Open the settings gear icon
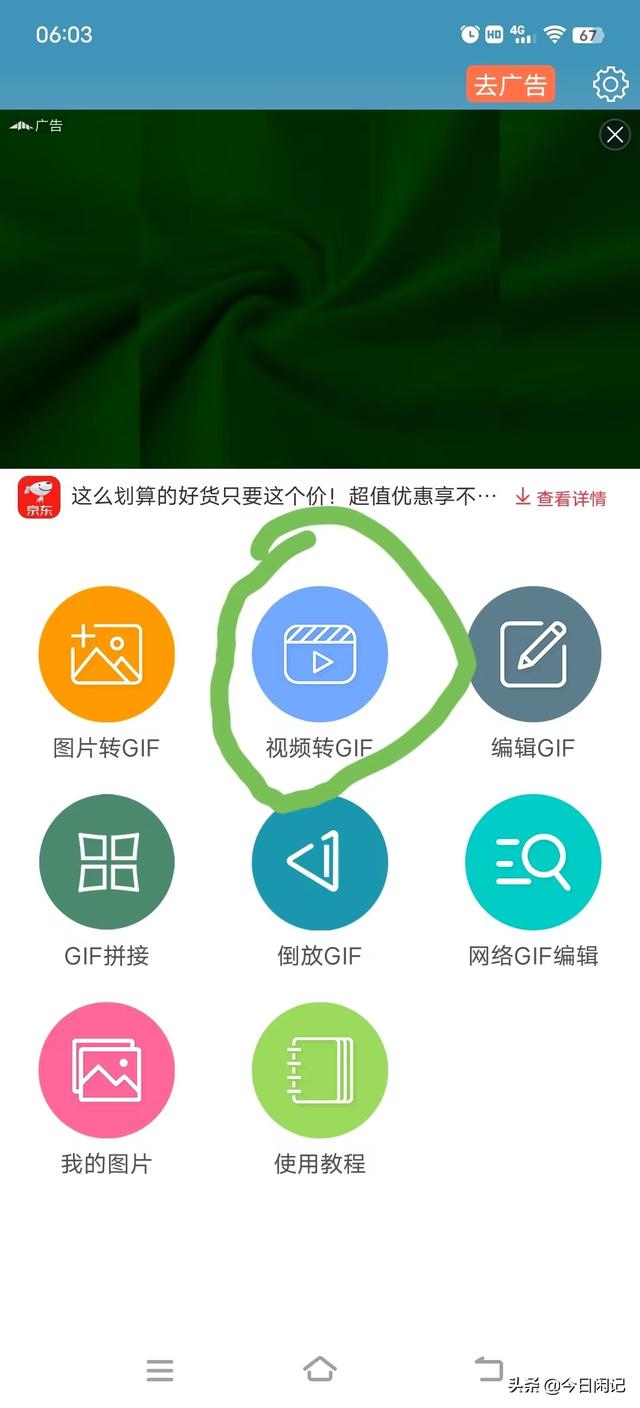This screenshot has height=1408, width=640. pyautogui.click(x=610, y=84)
